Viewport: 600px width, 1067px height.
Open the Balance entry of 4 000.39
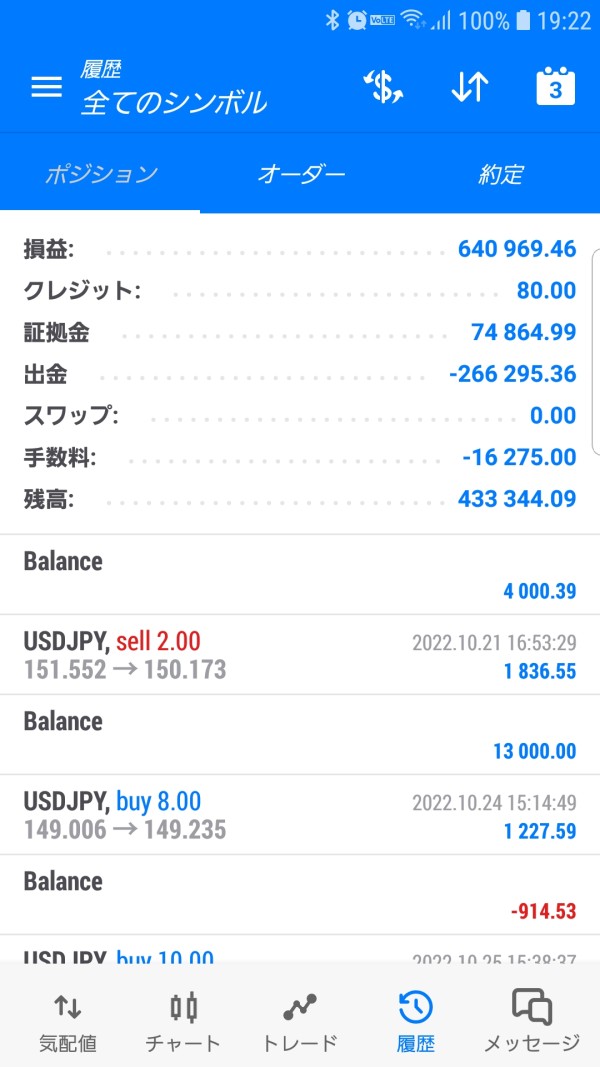[300, 575]
